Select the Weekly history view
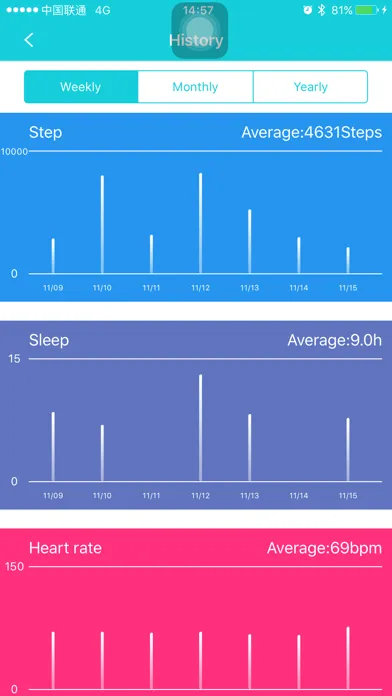Viewport: 392px width, 696px height. pyautogui.click(x=81, y=87)
